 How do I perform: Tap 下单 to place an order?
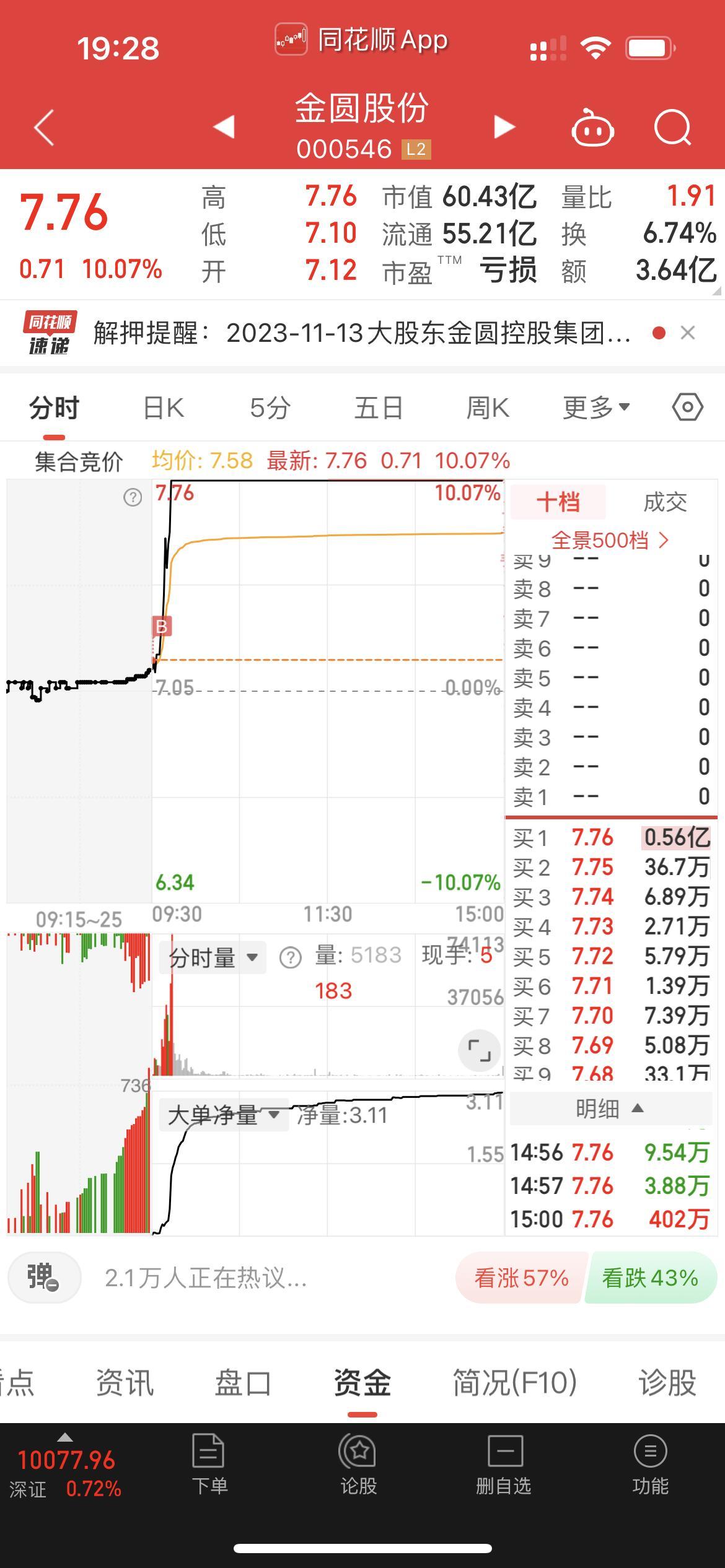tap(209, 1464)
